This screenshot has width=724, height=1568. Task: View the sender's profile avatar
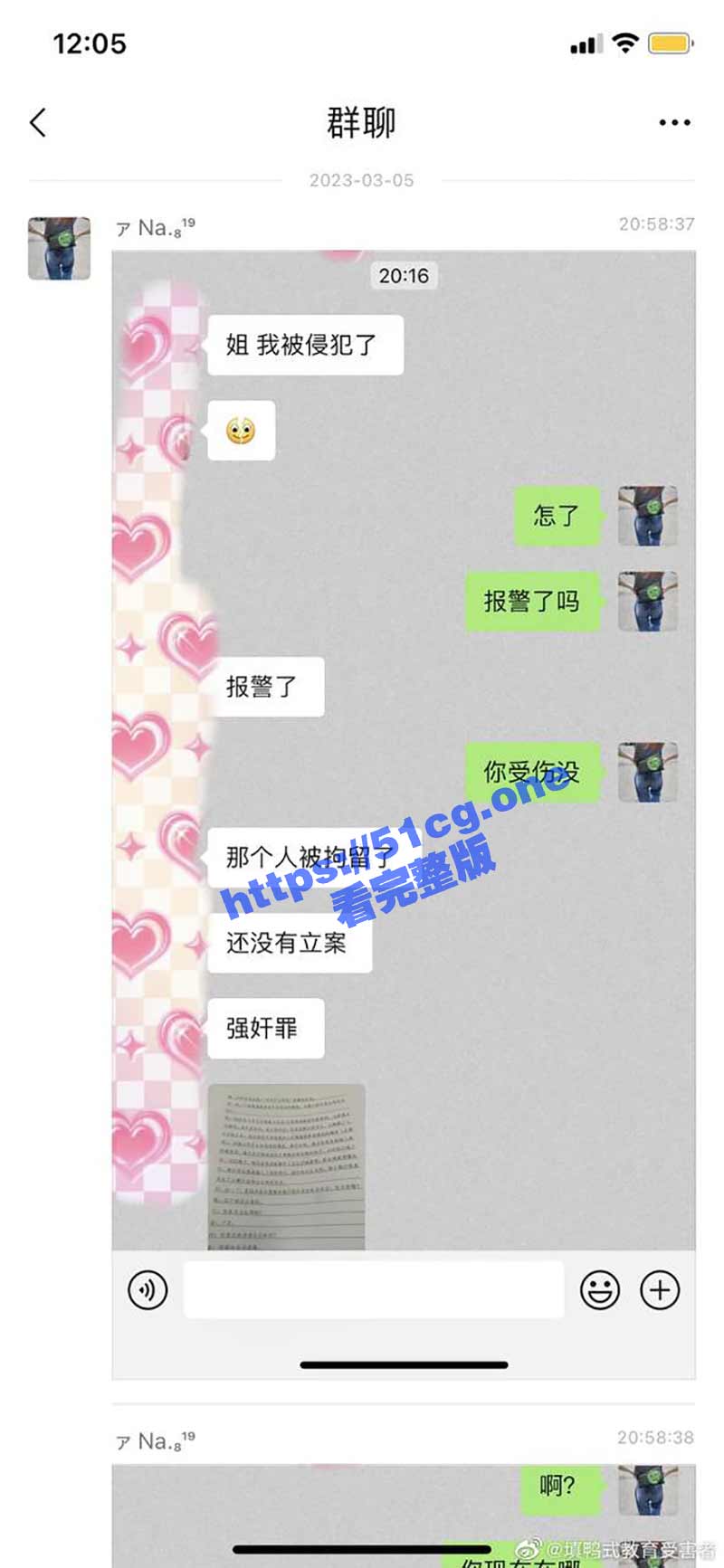click(59, 248)
